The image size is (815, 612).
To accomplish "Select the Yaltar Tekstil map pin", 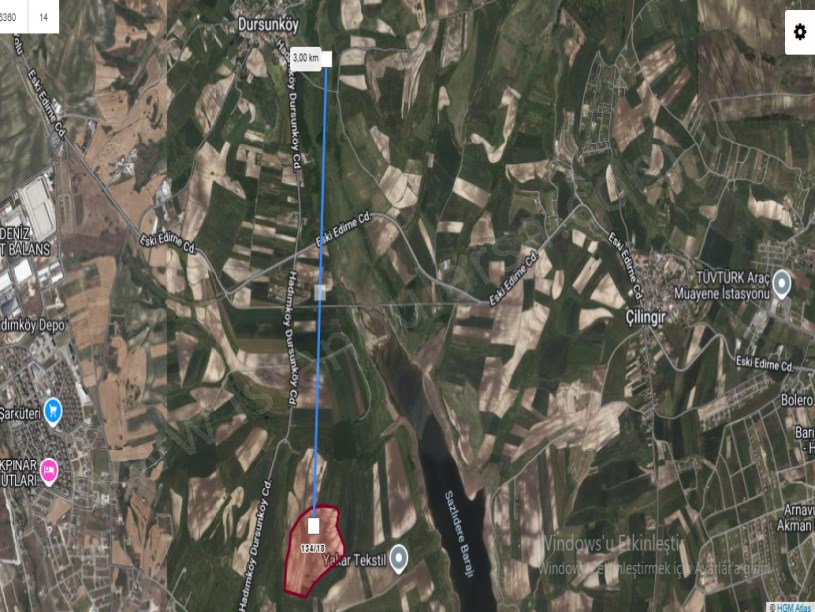I will point(399,556).
